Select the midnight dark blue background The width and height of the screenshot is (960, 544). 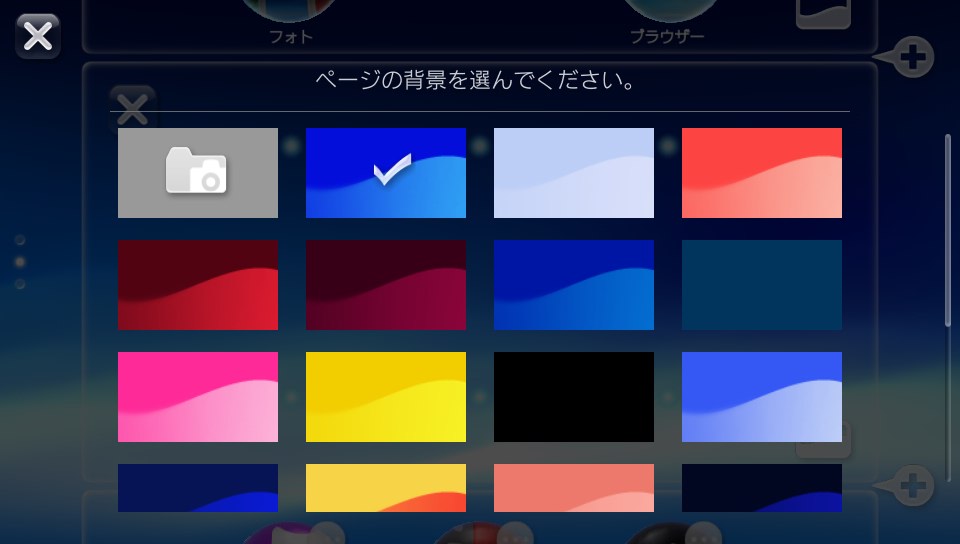coord(762,488)
